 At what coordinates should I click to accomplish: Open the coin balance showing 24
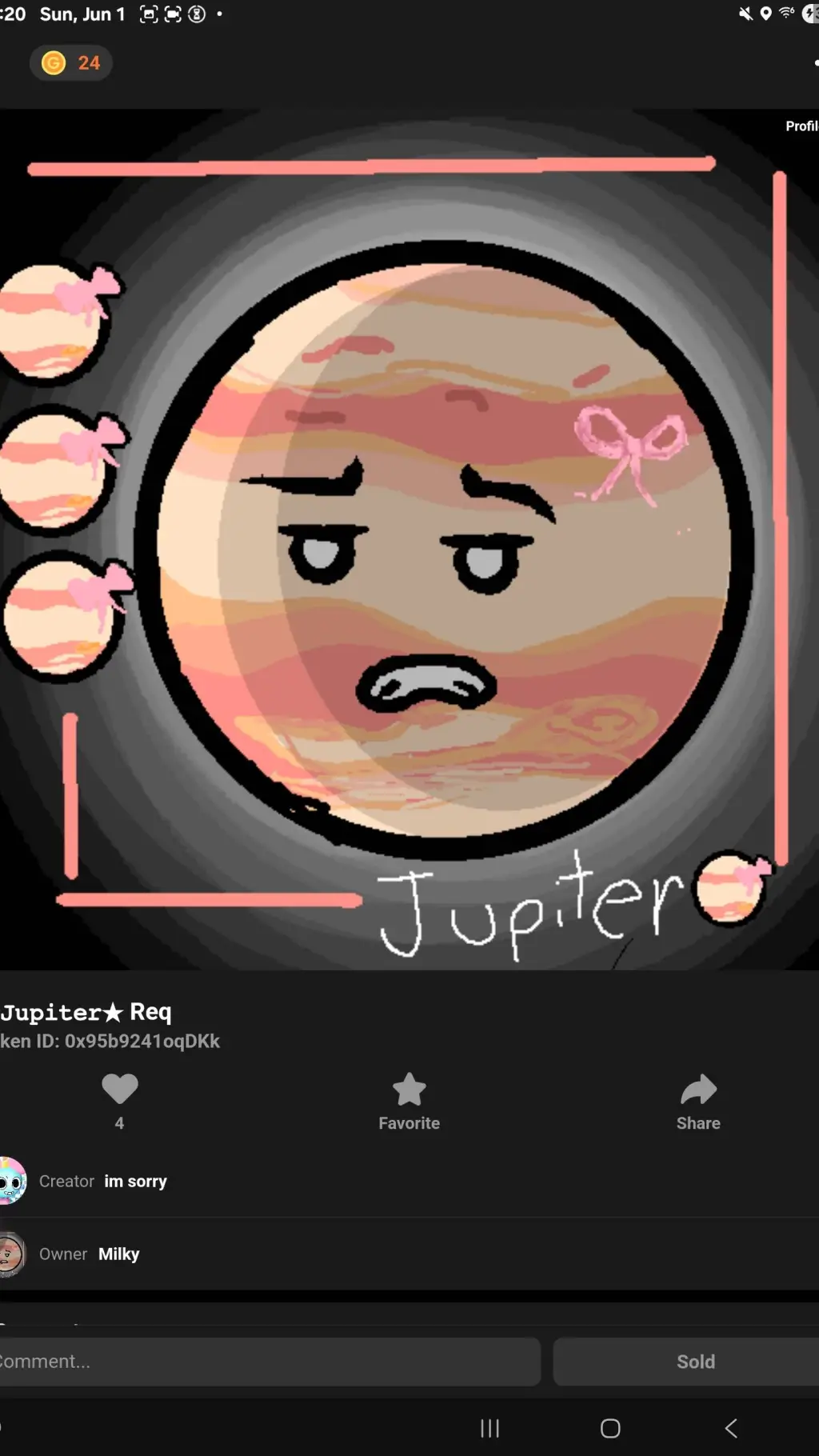pos(71,63)
